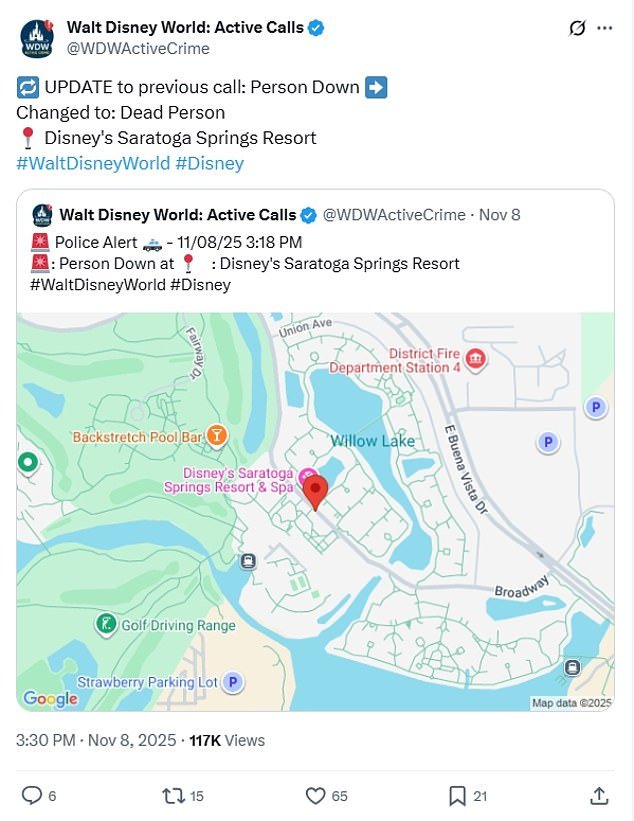Open the post's overflow menu
Screen dimensions: 634x821
click(604, 28)
